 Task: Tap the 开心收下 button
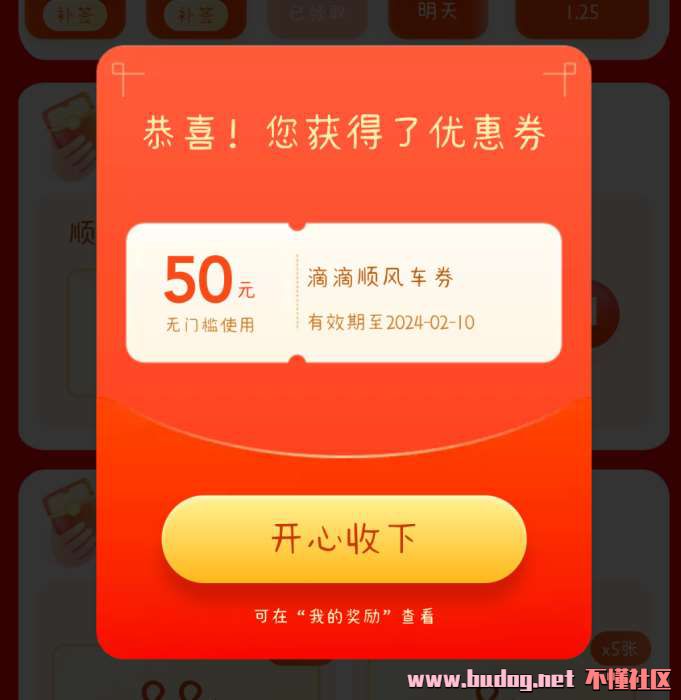pos(344,539)
